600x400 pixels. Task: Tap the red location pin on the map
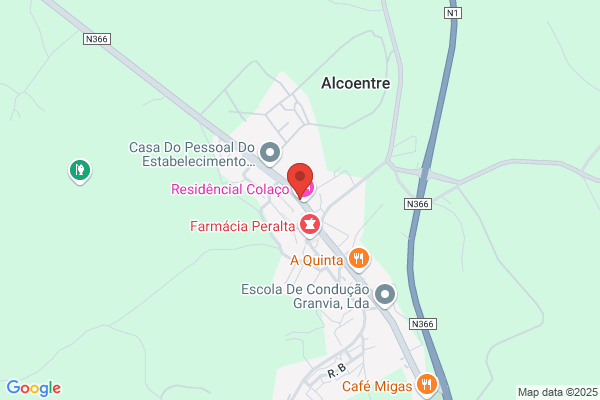tap(300, 180)
